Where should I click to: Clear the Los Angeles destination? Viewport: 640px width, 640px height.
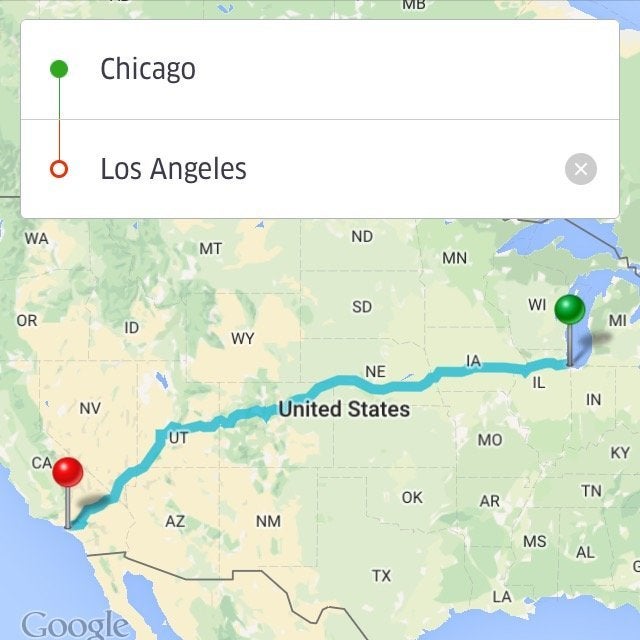tap(580, 169)
